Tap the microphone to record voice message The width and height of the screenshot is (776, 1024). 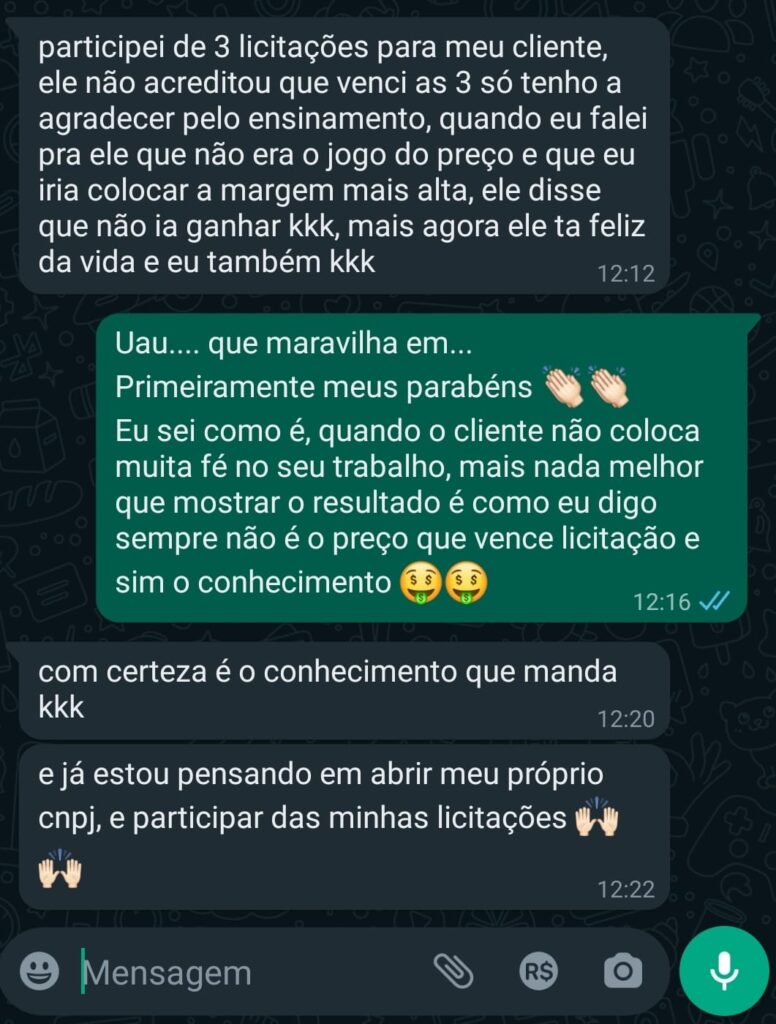click(724, 971)
